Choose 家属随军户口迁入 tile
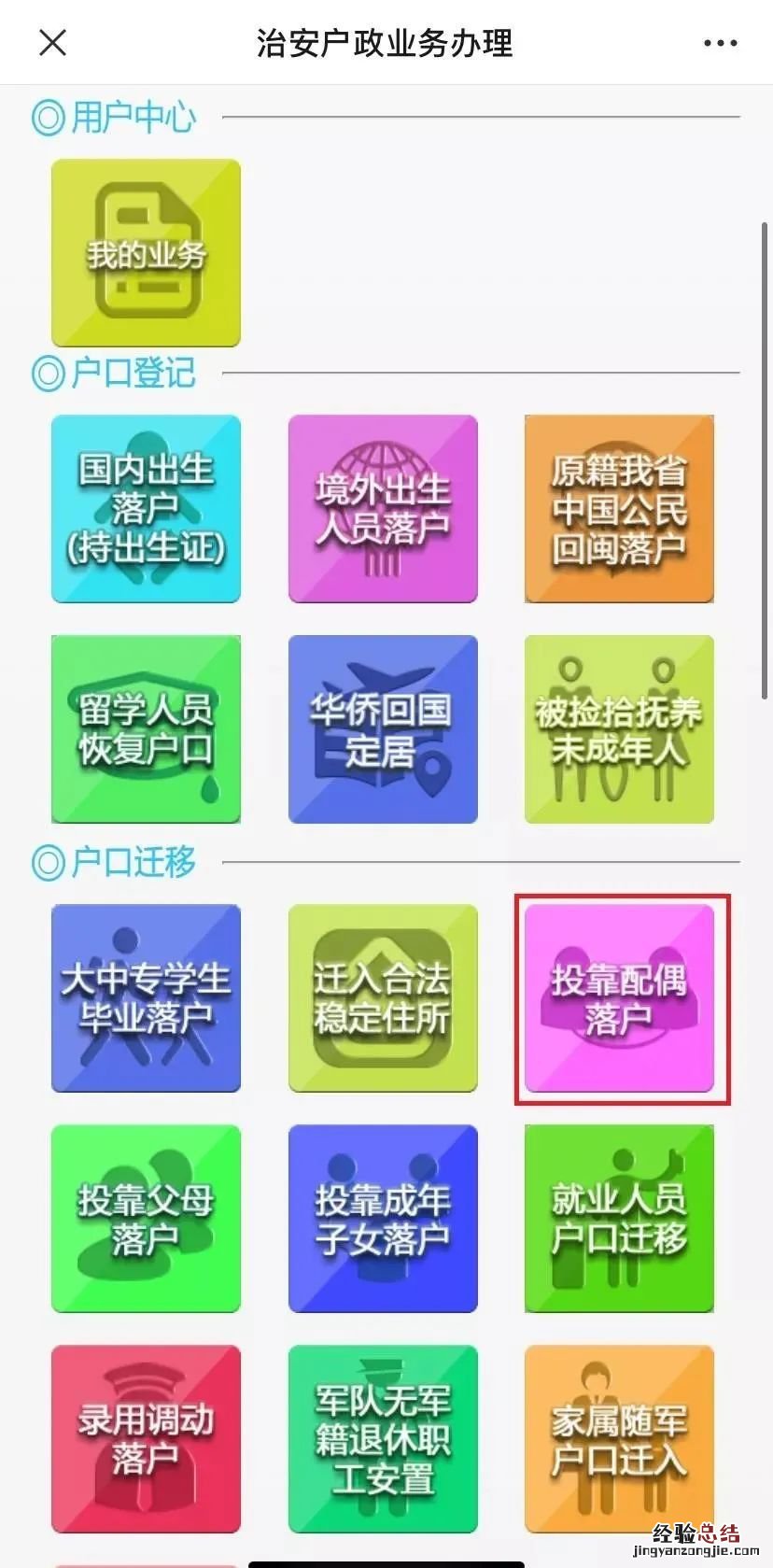 [x=619, y=1439]
